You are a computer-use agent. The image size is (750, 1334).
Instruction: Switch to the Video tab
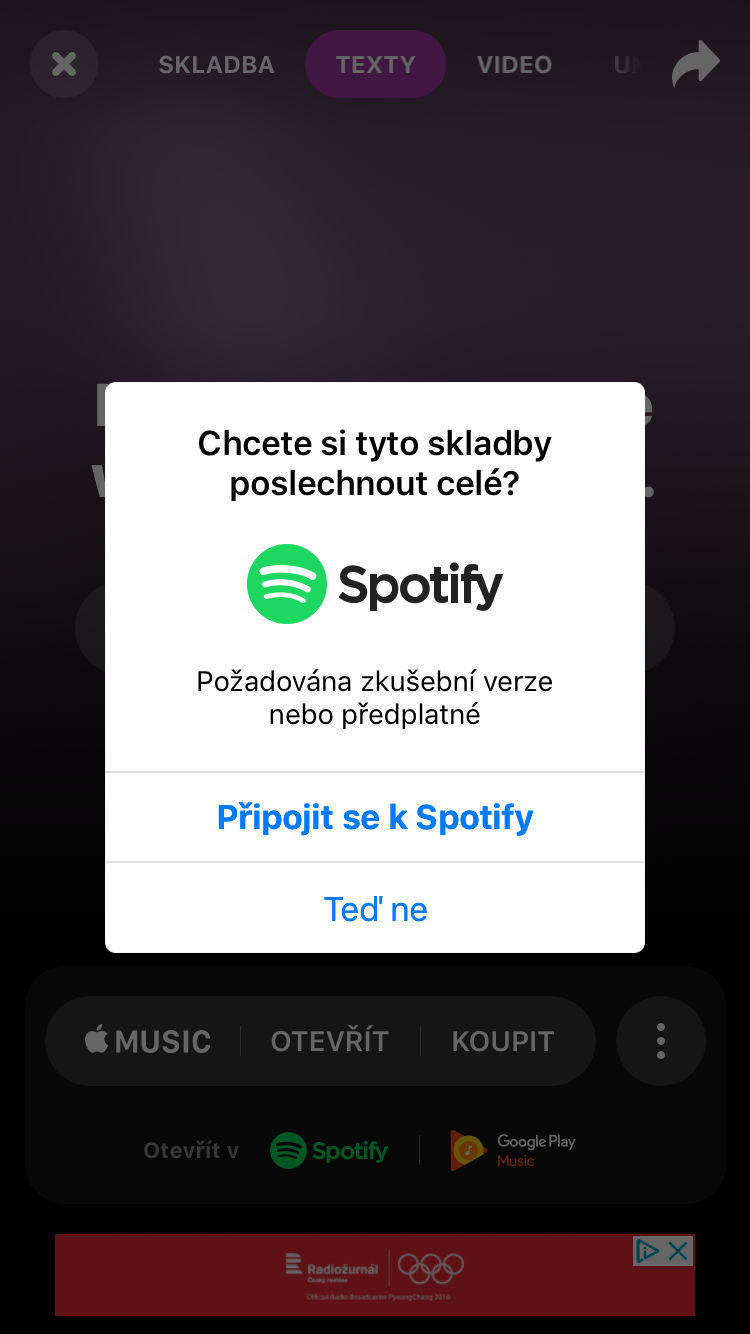pos(514,65)
